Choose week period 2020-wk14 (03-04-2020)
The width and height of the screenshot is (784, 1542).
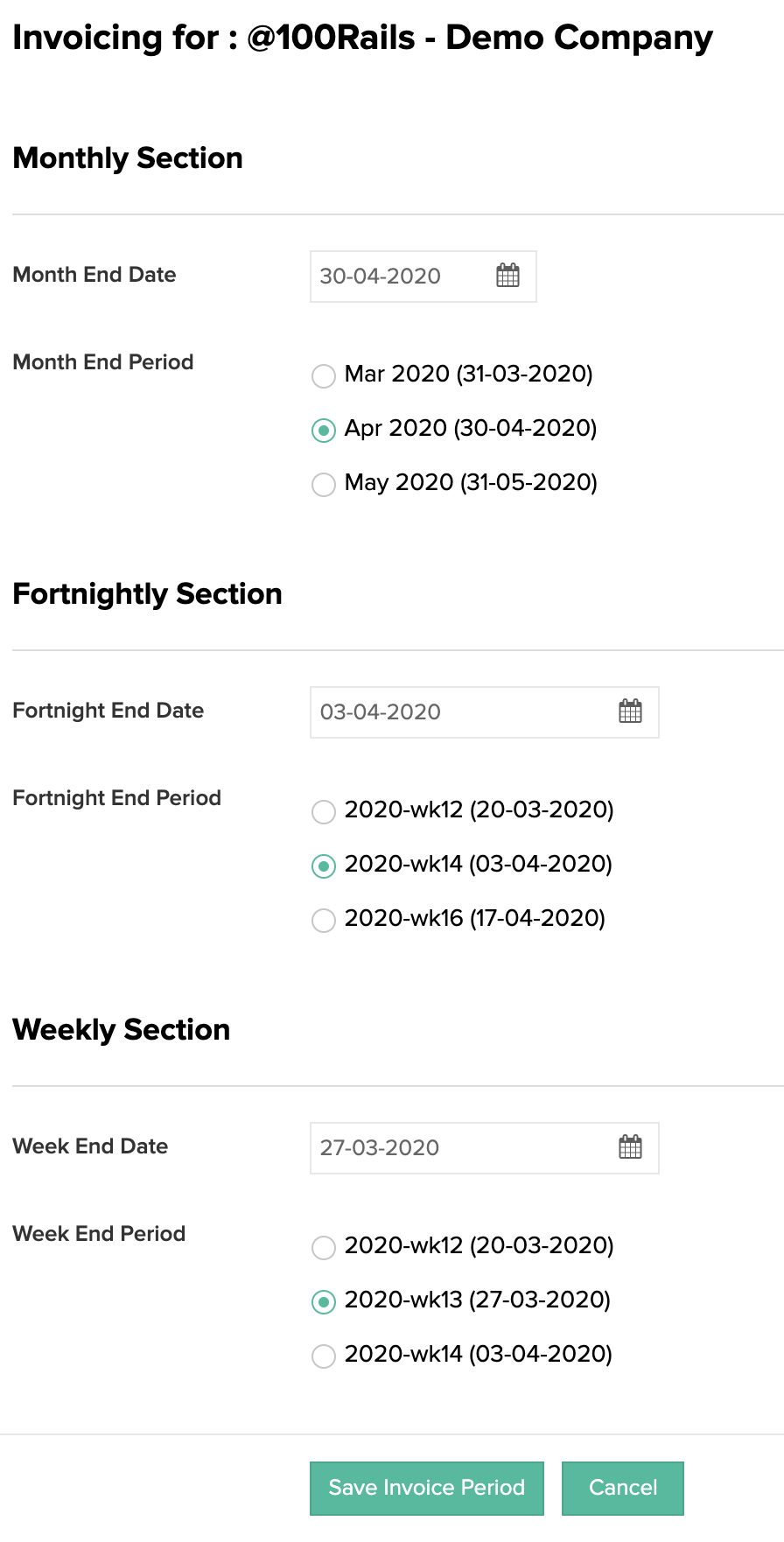(324, 1356)
